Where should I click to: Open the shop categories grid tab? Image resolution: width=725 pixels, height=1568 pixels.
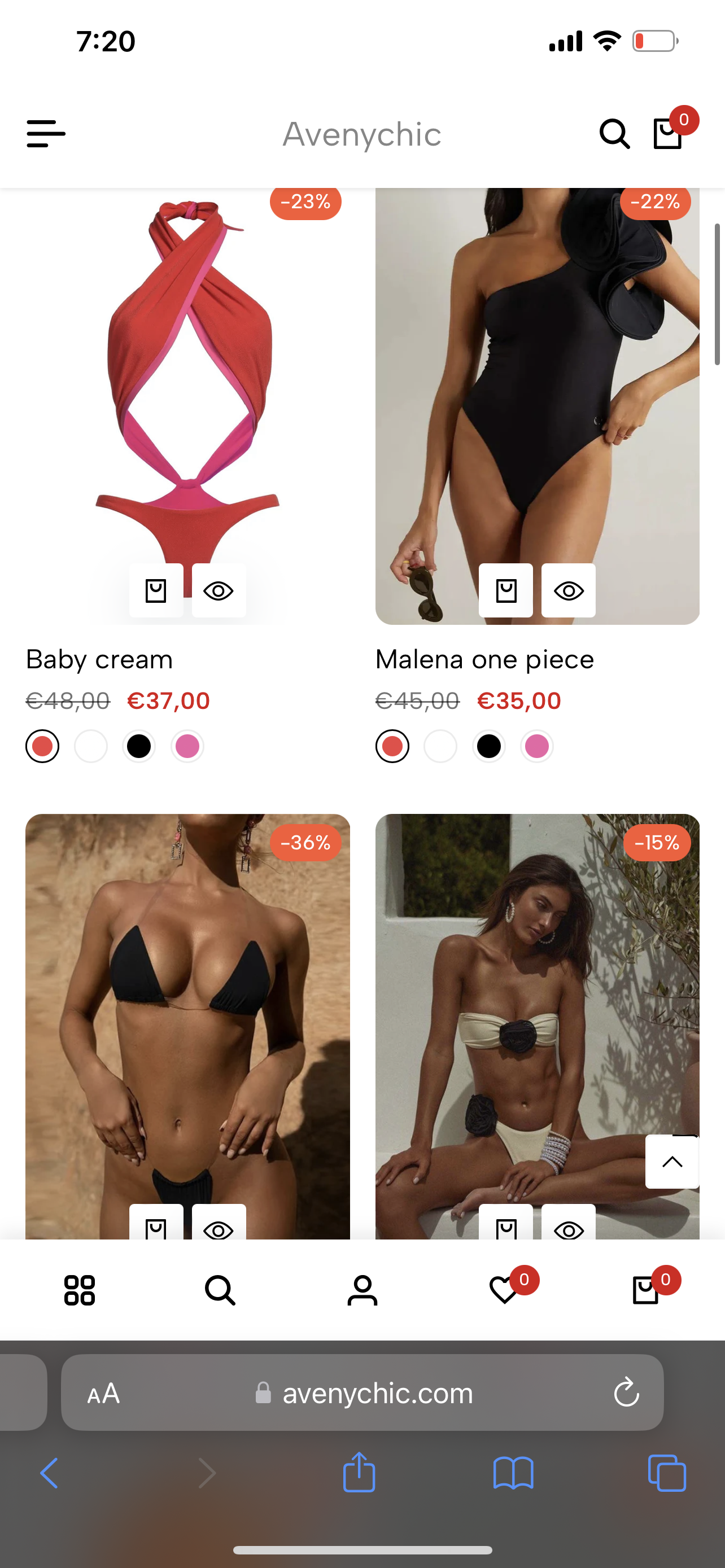80,1290
